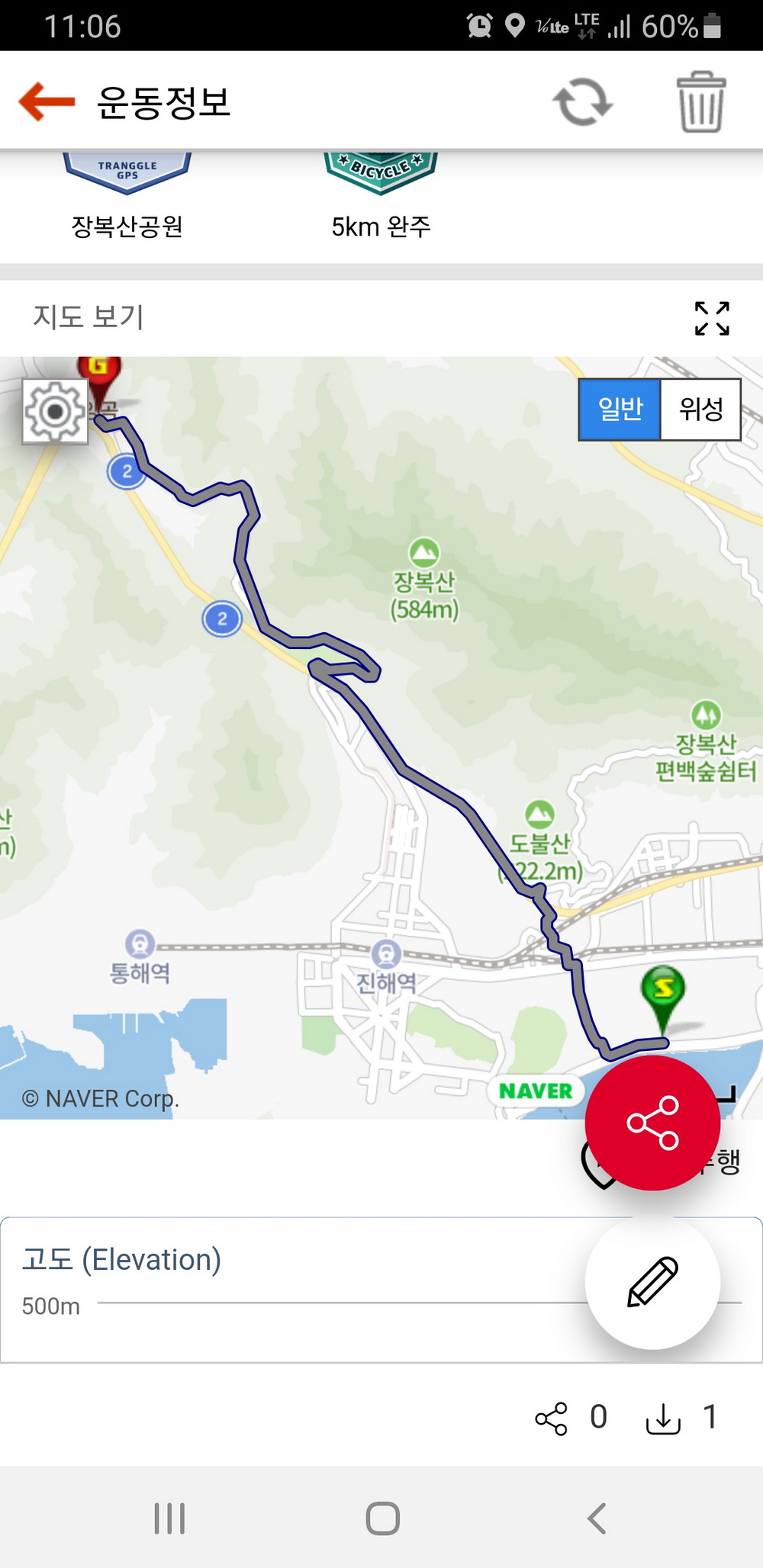The height and width of the screenshot is (1568, 763).
Task: Tap the red share floating button
Action: 652,1123
